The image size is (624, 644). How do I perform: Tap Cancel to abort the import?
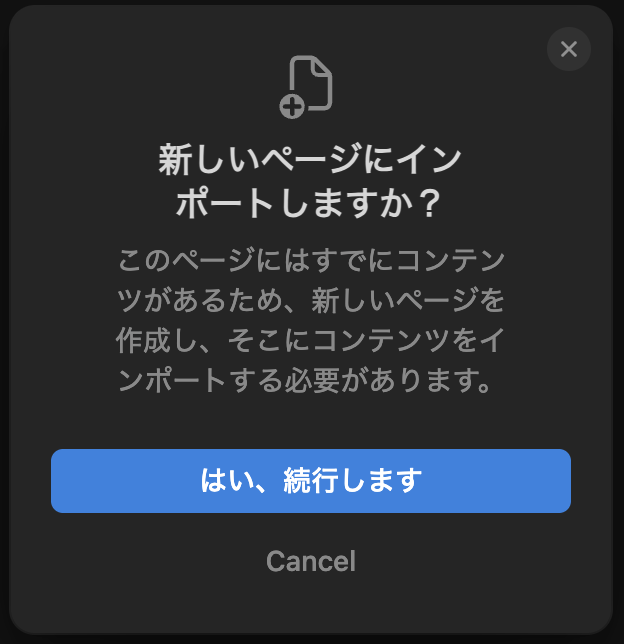(311, 561)
